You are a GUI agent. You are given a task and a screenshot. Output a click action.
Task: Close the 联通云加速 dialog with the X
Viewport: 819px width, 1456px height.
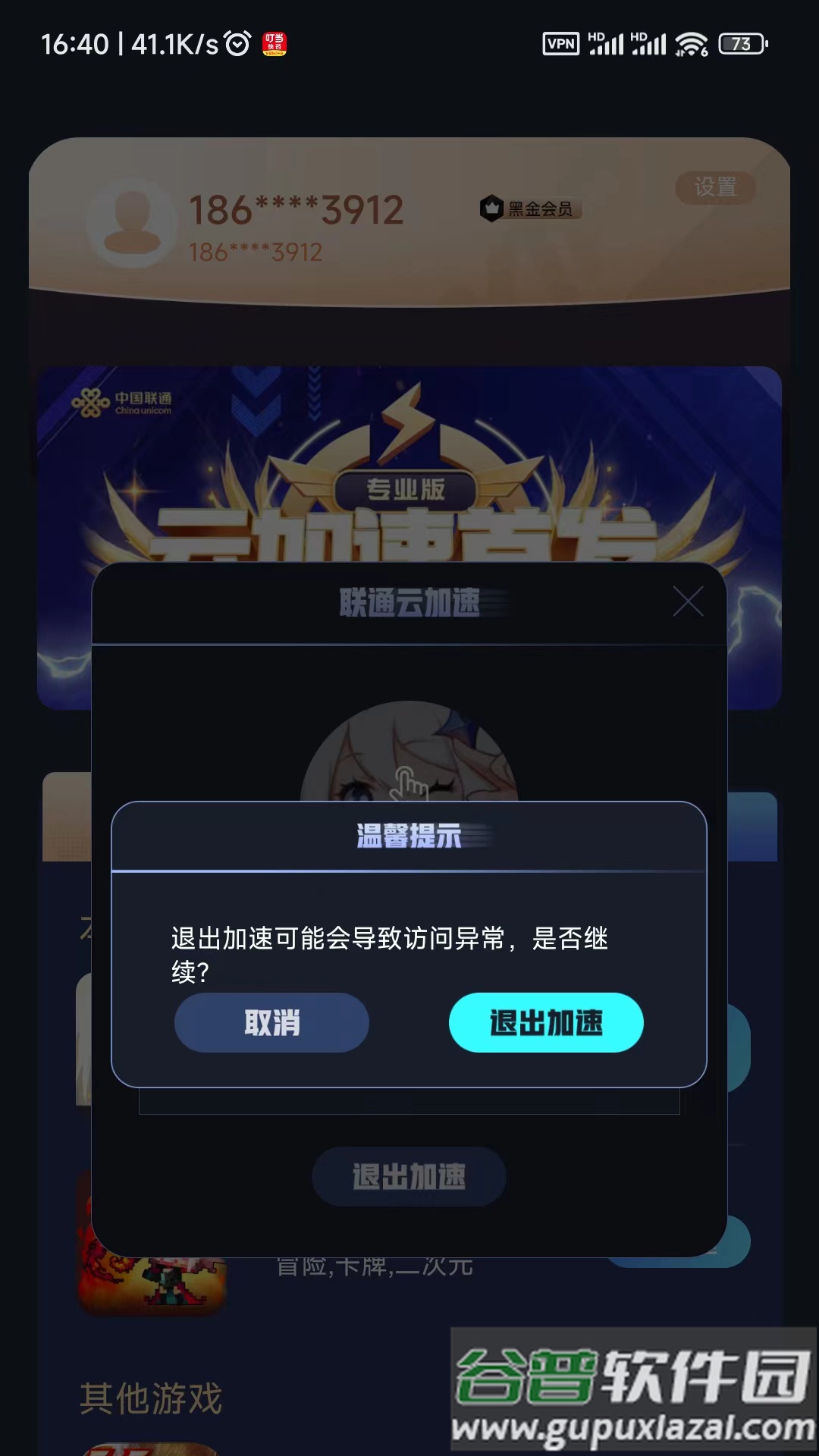(x=689, y=603)
